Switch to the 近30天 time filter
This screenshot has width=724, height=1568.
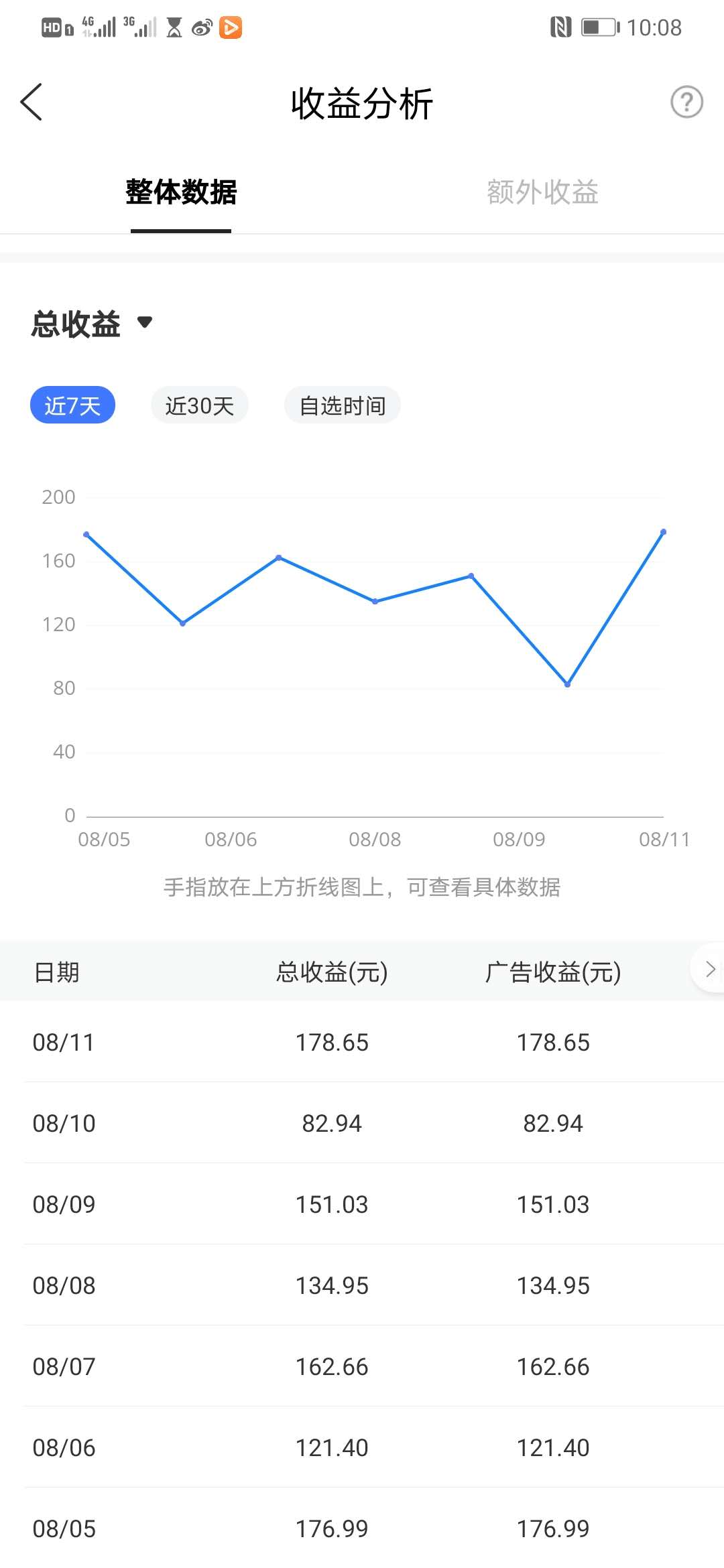(x=199, y=405)
